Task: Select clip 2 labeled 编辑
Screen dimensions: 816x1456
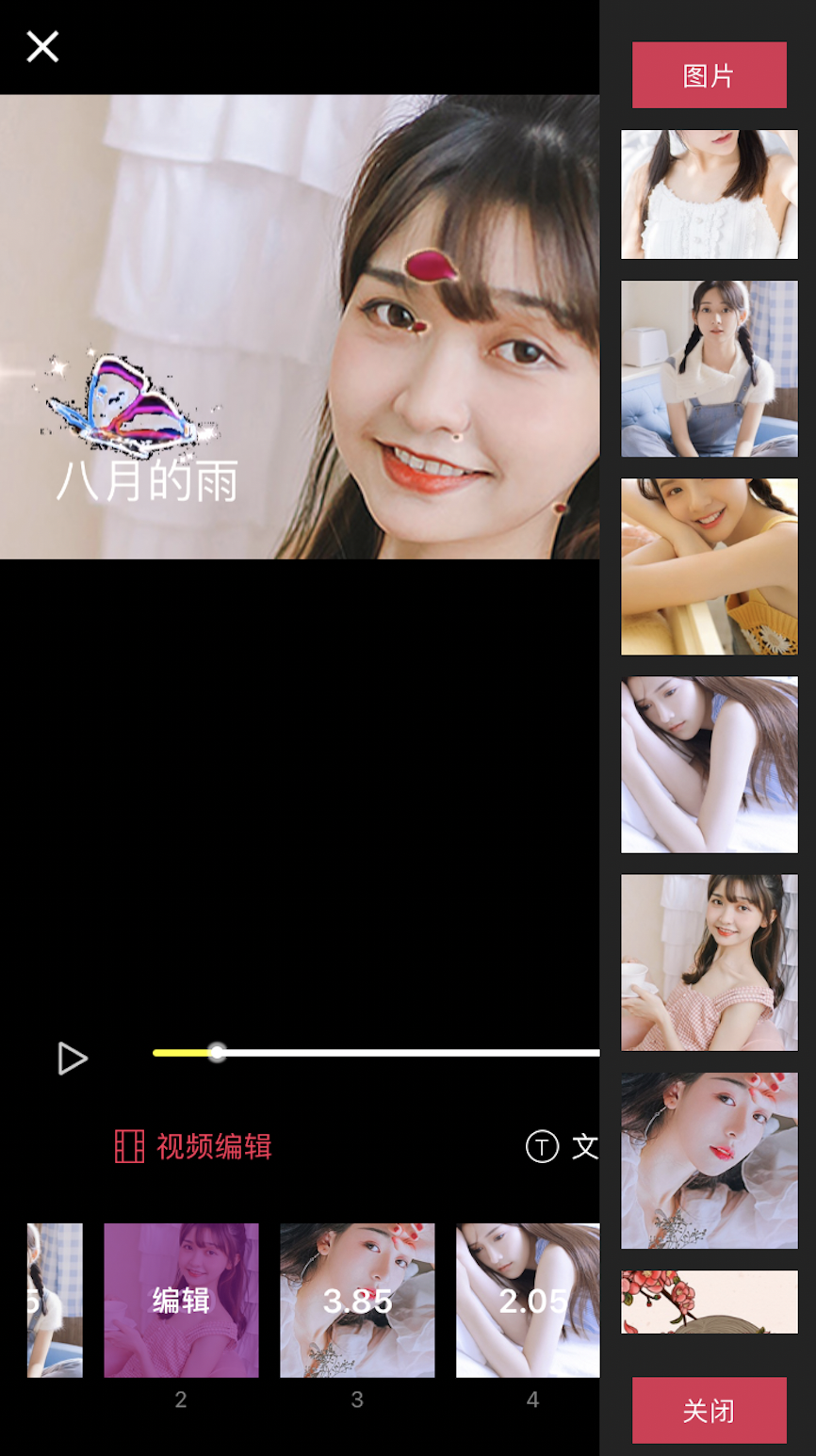Action: click(181, 1300)
